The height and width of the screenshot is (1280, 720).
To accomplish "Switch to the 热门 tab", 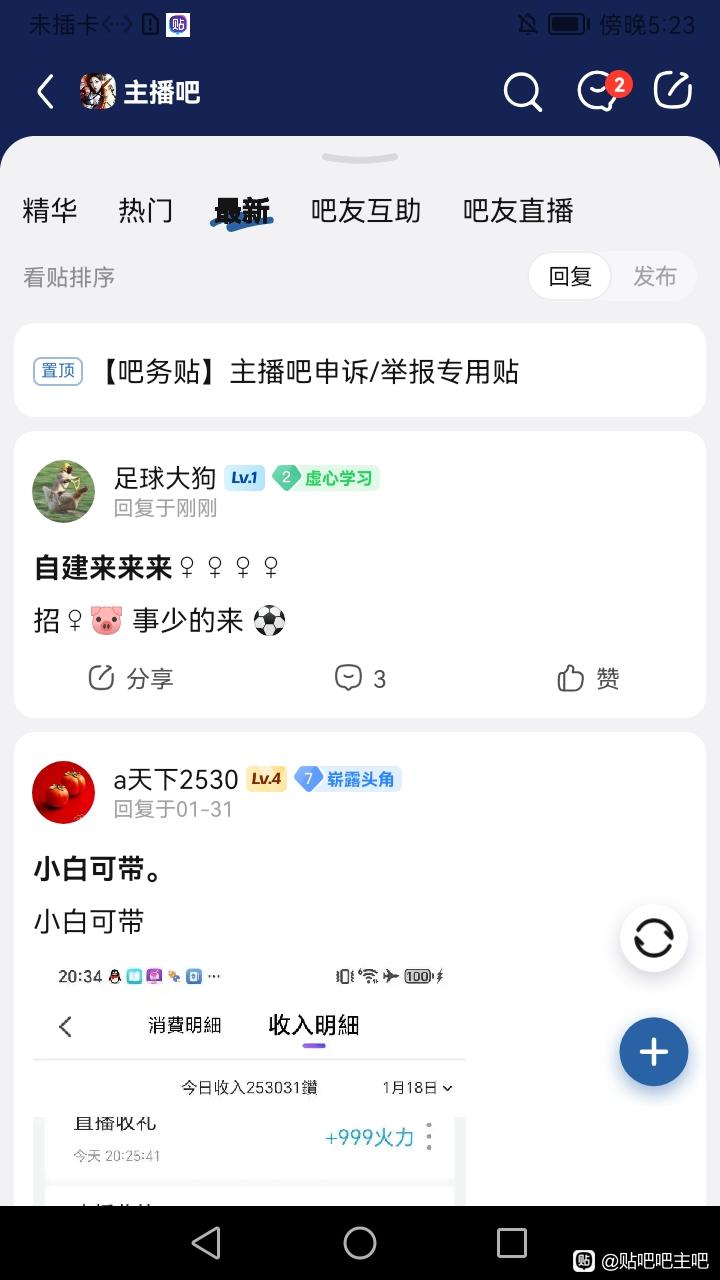I will click(146, 211).
